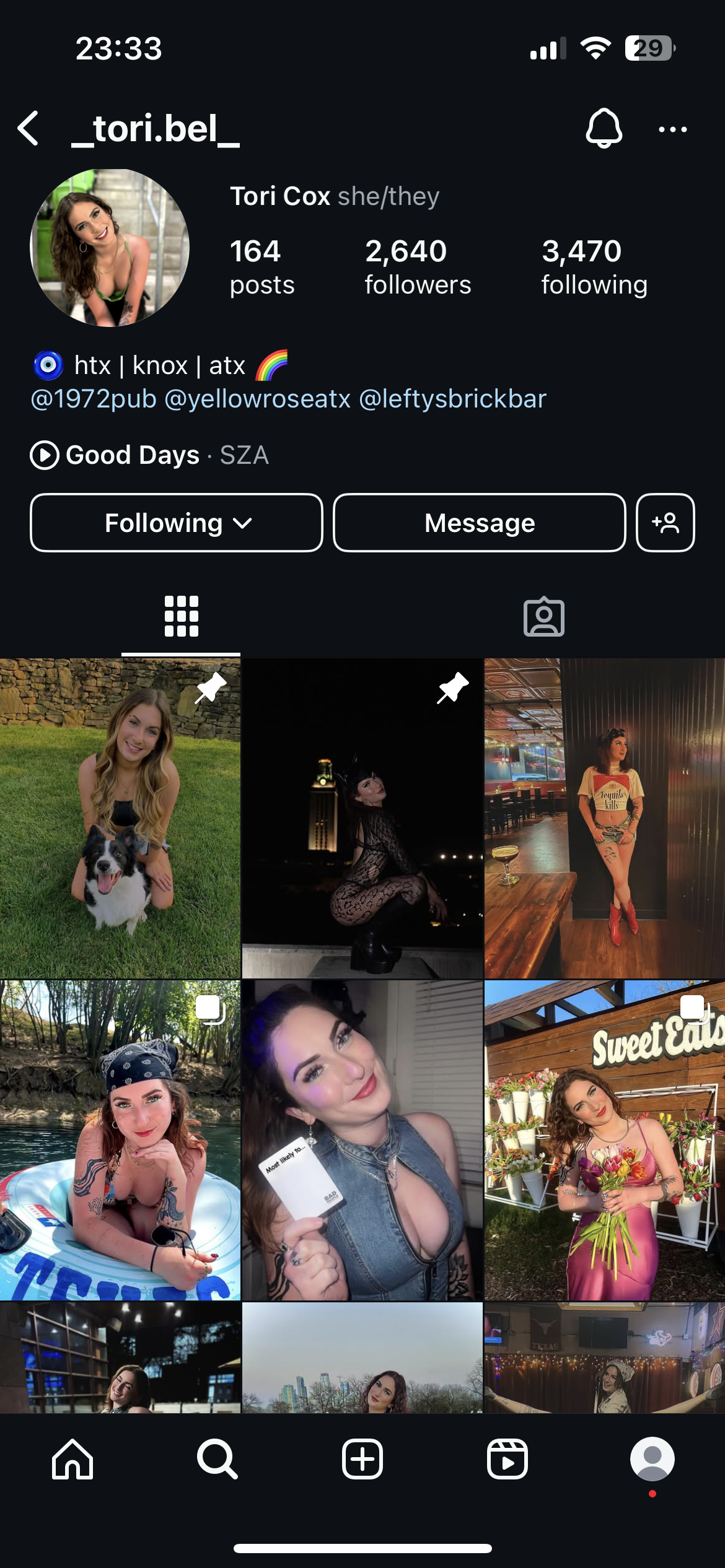Open the 2,640 followers list
This screenshot has width=725, height=1568.
coord(418,268)
